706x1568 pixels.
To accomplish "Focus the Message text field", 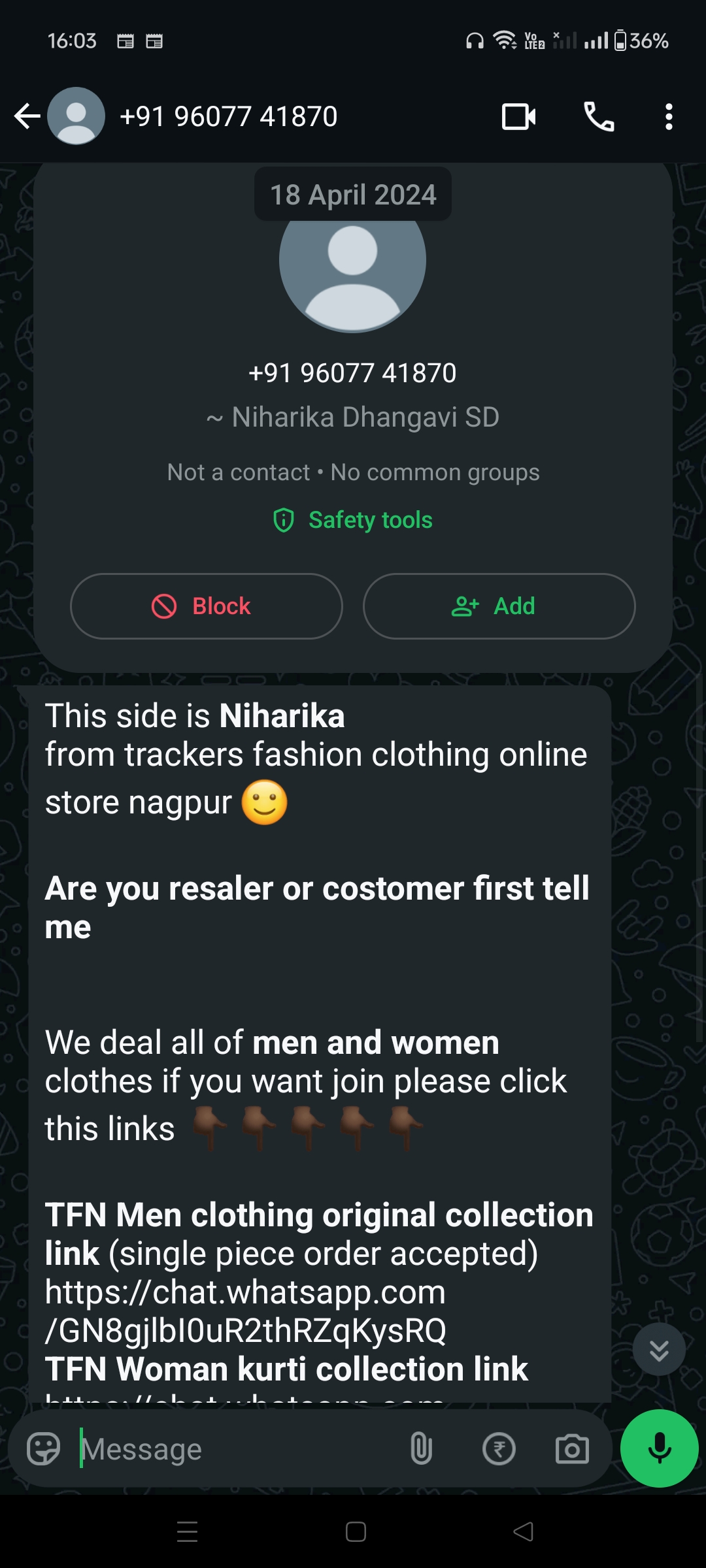I will point(235,1449).
